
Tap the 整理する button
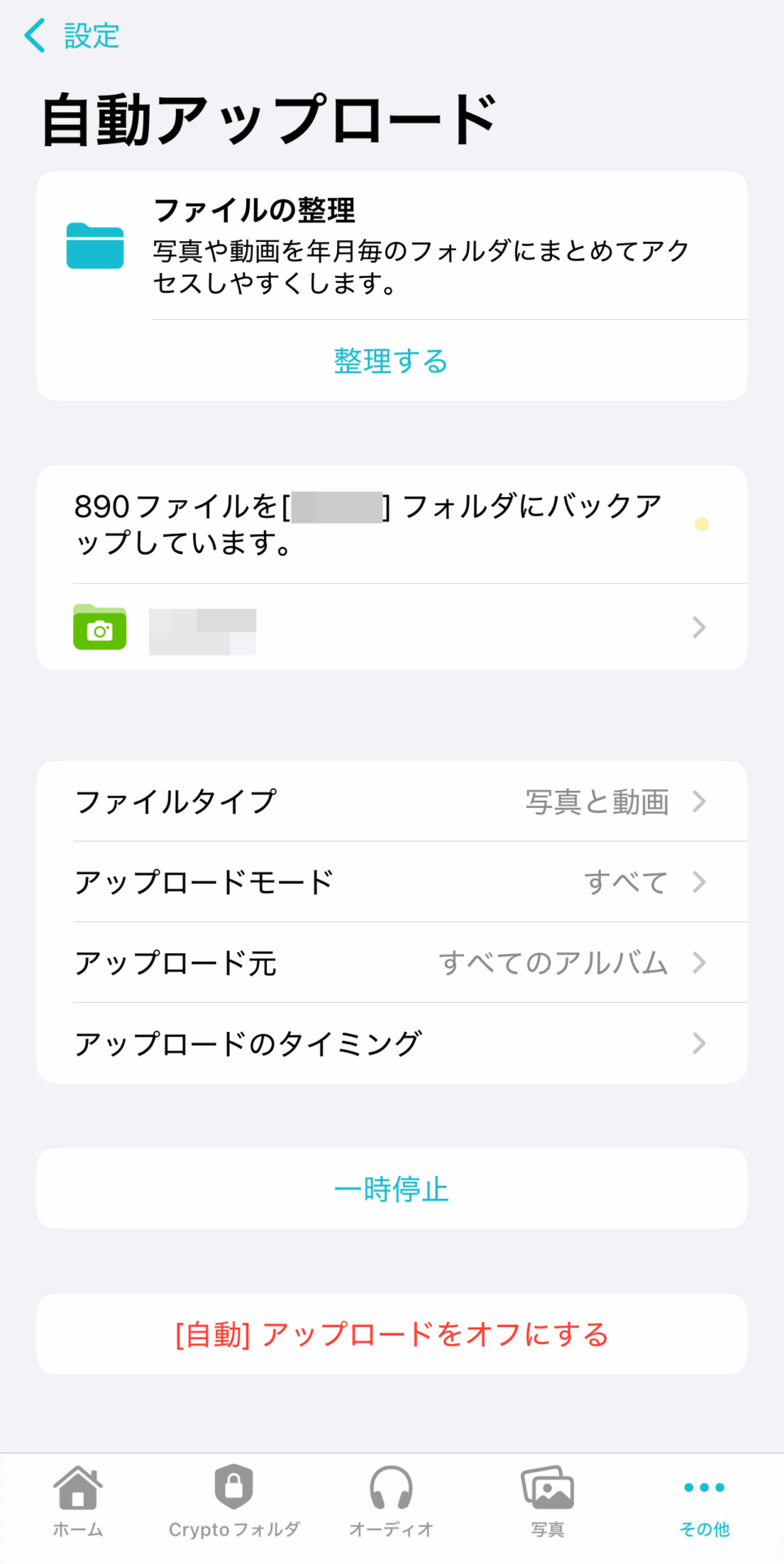(x=391, y=361)
